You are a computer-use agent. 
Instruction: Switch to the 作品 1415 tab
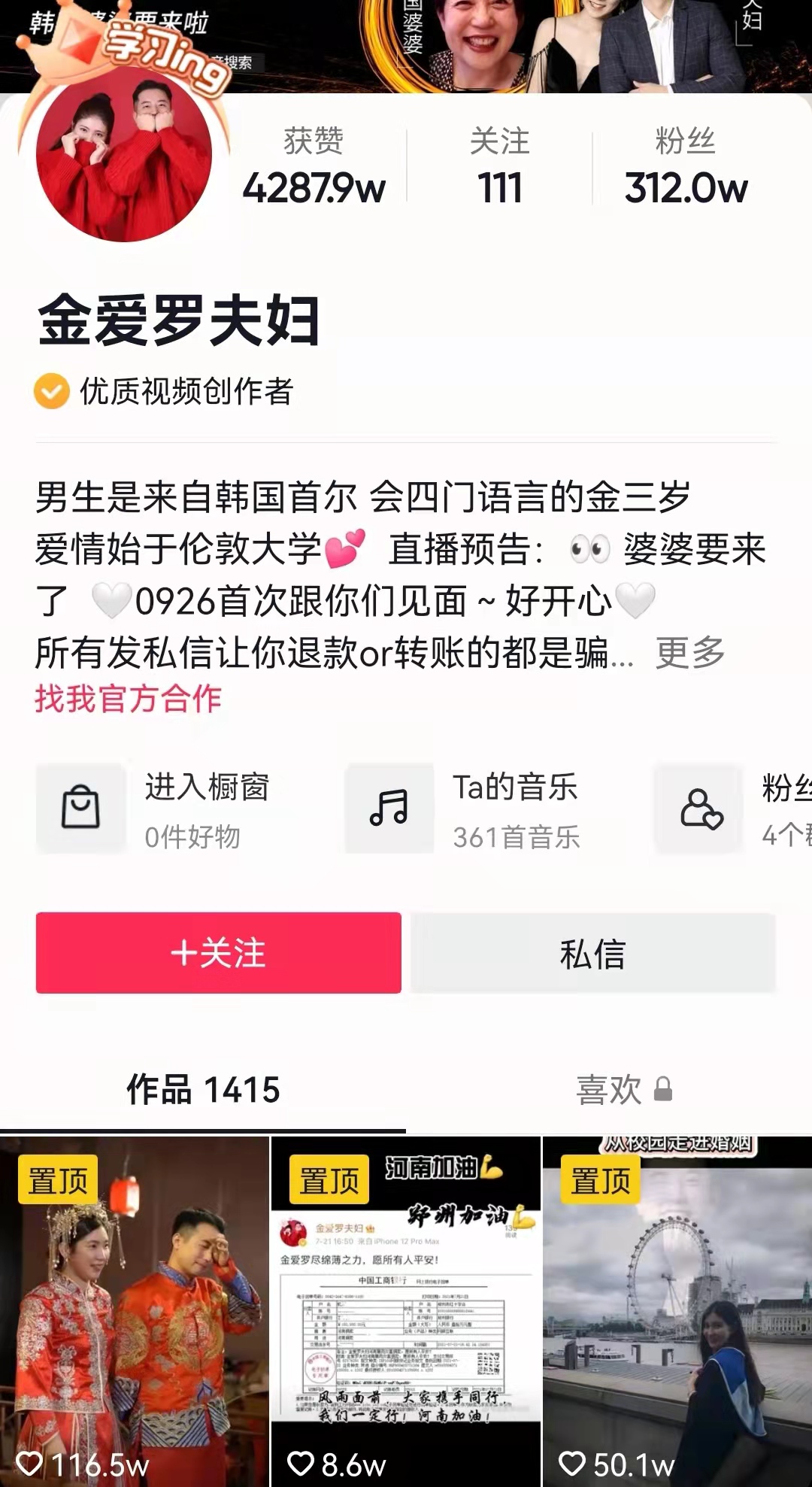click(x=203, y=1090)
